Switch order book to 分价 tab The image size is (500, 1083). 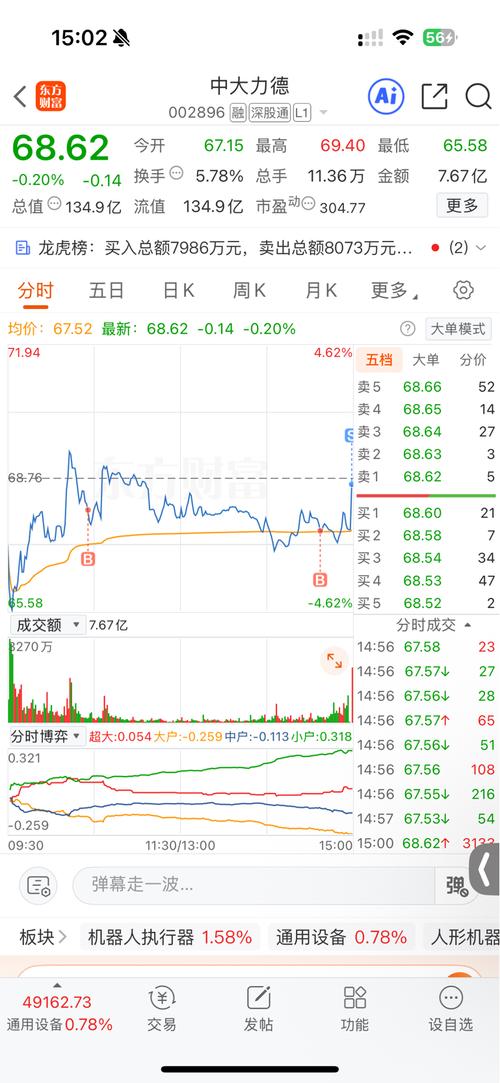coord(473,359)
